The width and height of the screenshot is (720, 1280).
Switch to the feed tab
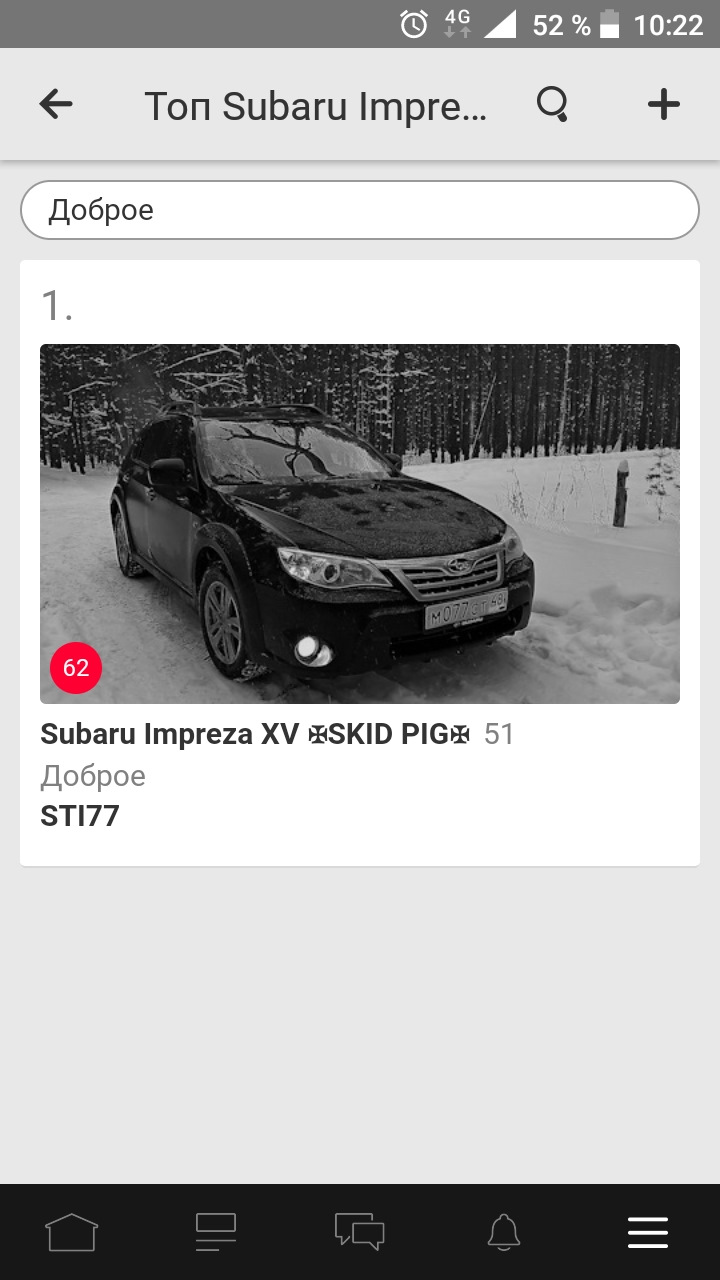pyautogui.click(x=216, y=1232)
